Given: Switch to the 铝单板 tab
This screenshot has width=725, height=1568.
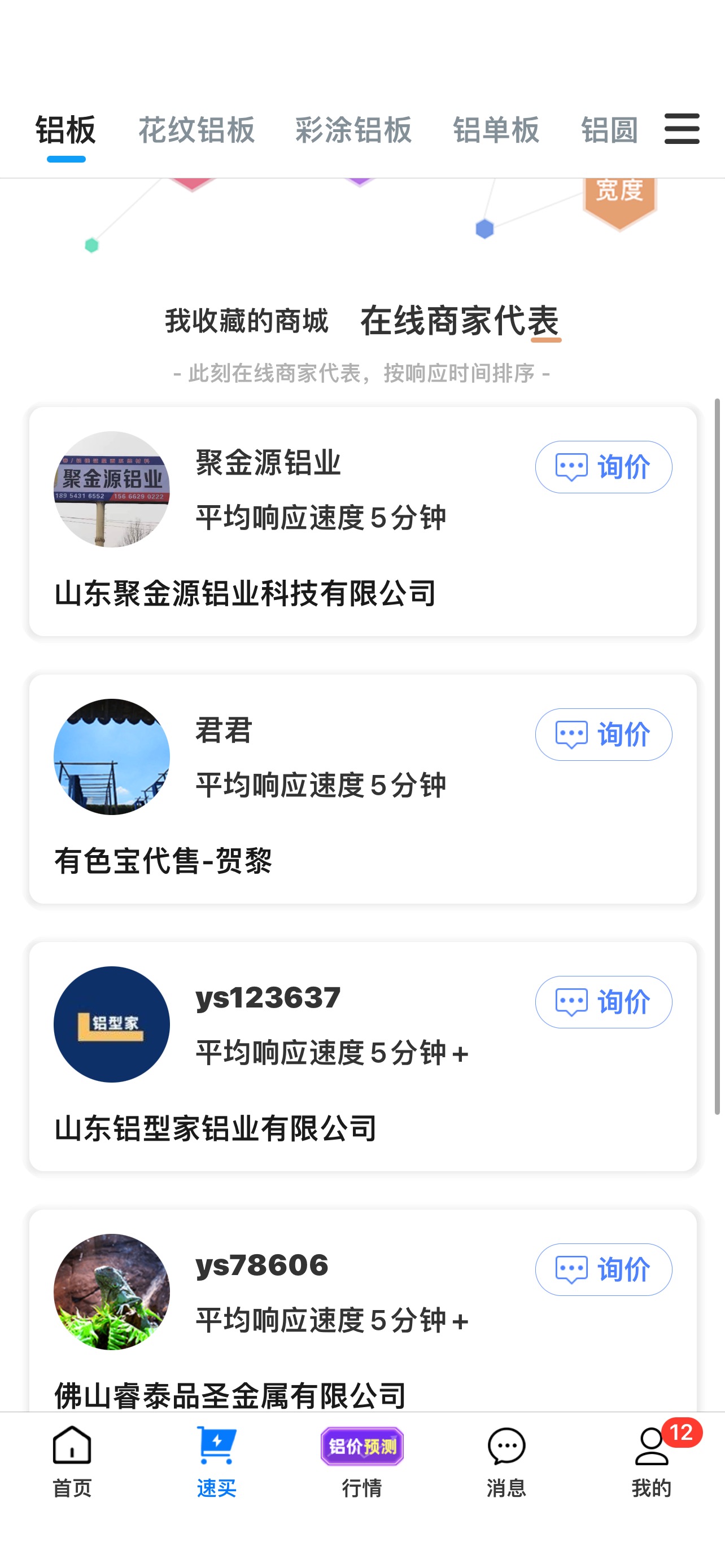Looking at the screenshot, I should 496,130.
